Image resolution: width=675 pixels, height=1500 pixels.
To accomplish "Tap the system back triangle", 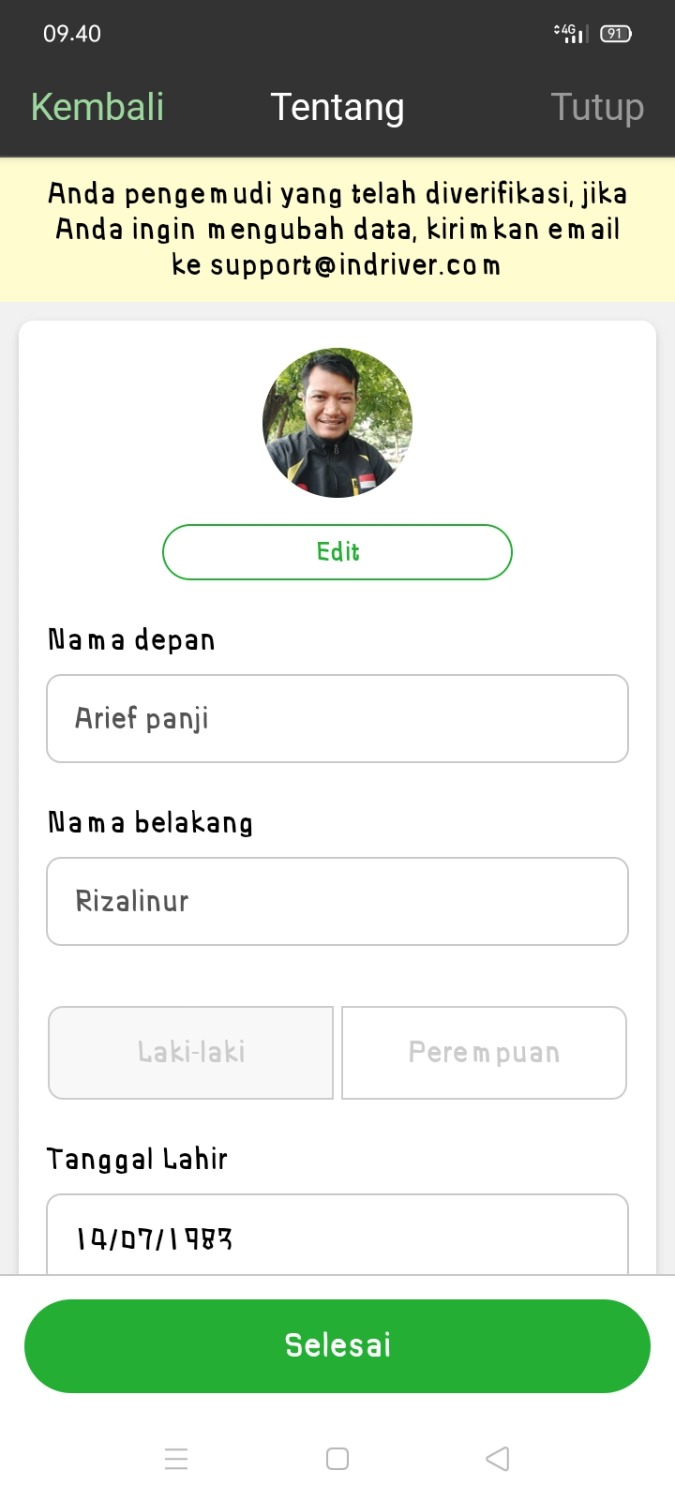I will pyautogui.click(x=497, y=1459).
